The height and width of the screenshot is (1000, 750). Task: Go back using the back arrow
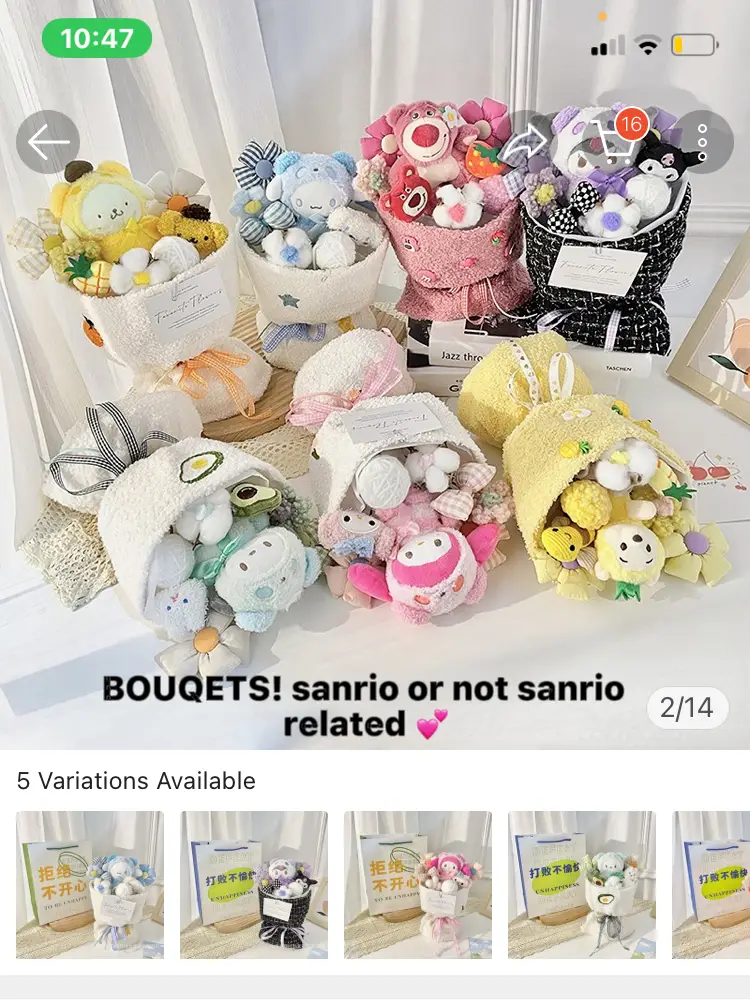[48, 142]
